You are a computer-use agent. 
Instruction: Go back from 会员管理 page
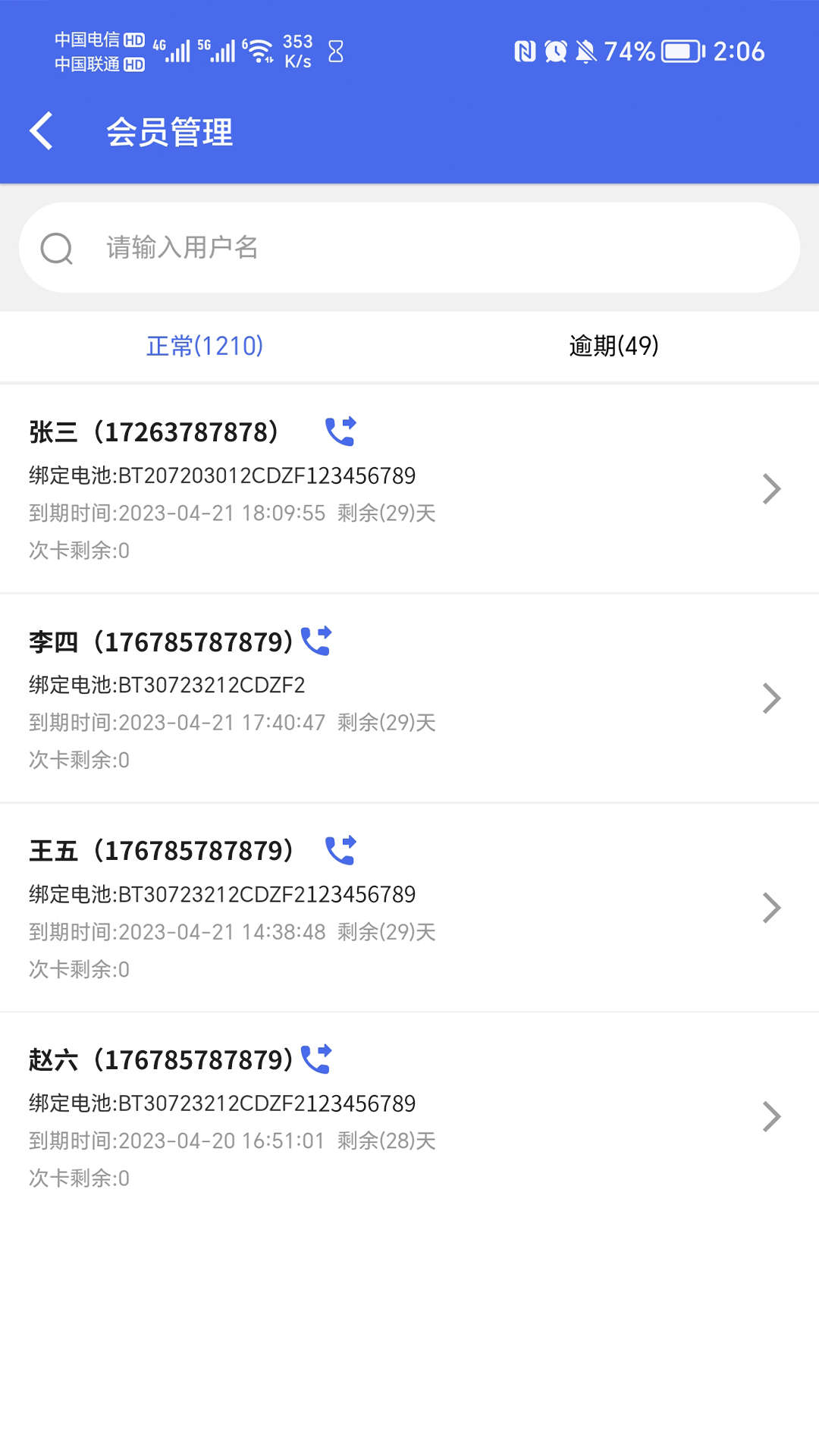[42, 131]
